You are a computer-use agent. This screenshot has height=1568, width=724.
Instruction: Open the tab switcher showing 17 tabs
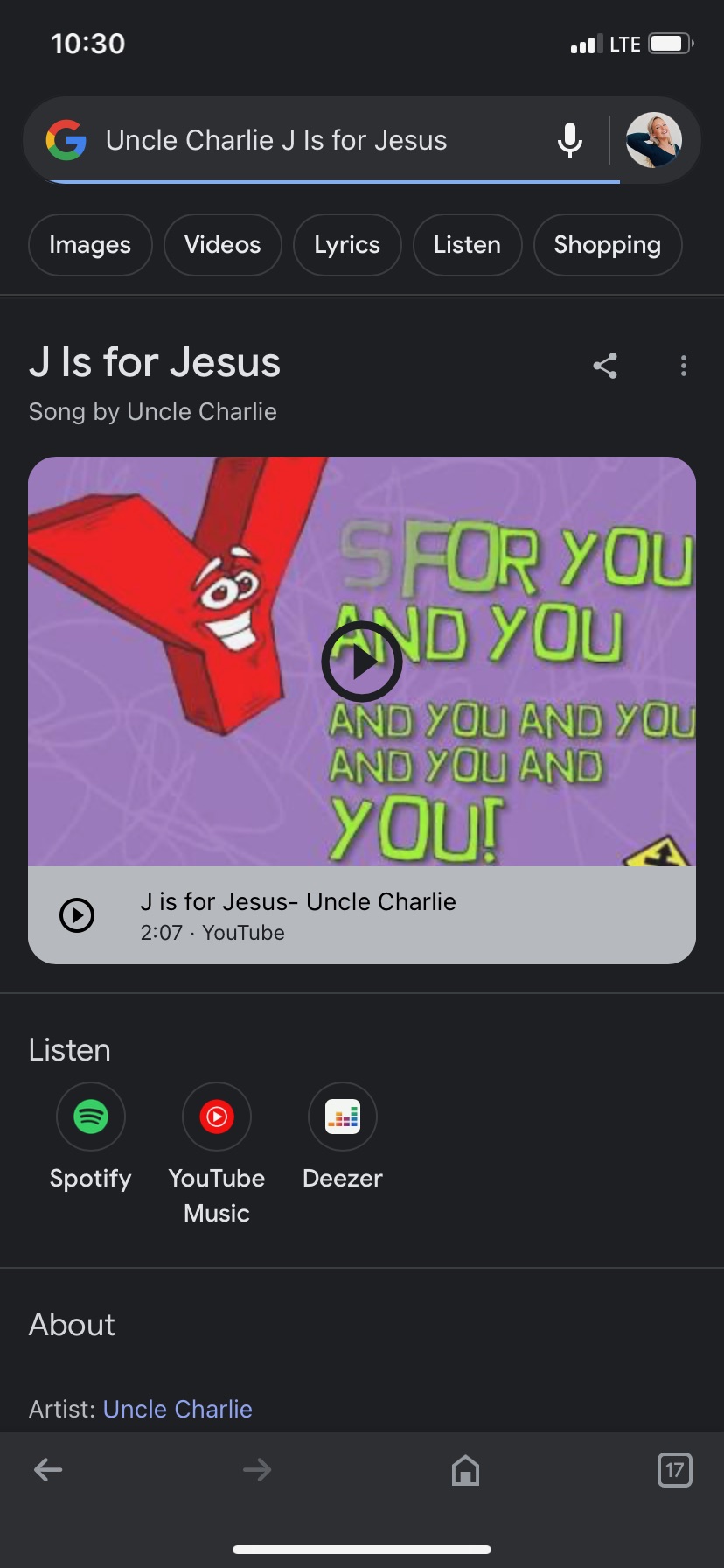[x=674, y=1470]
